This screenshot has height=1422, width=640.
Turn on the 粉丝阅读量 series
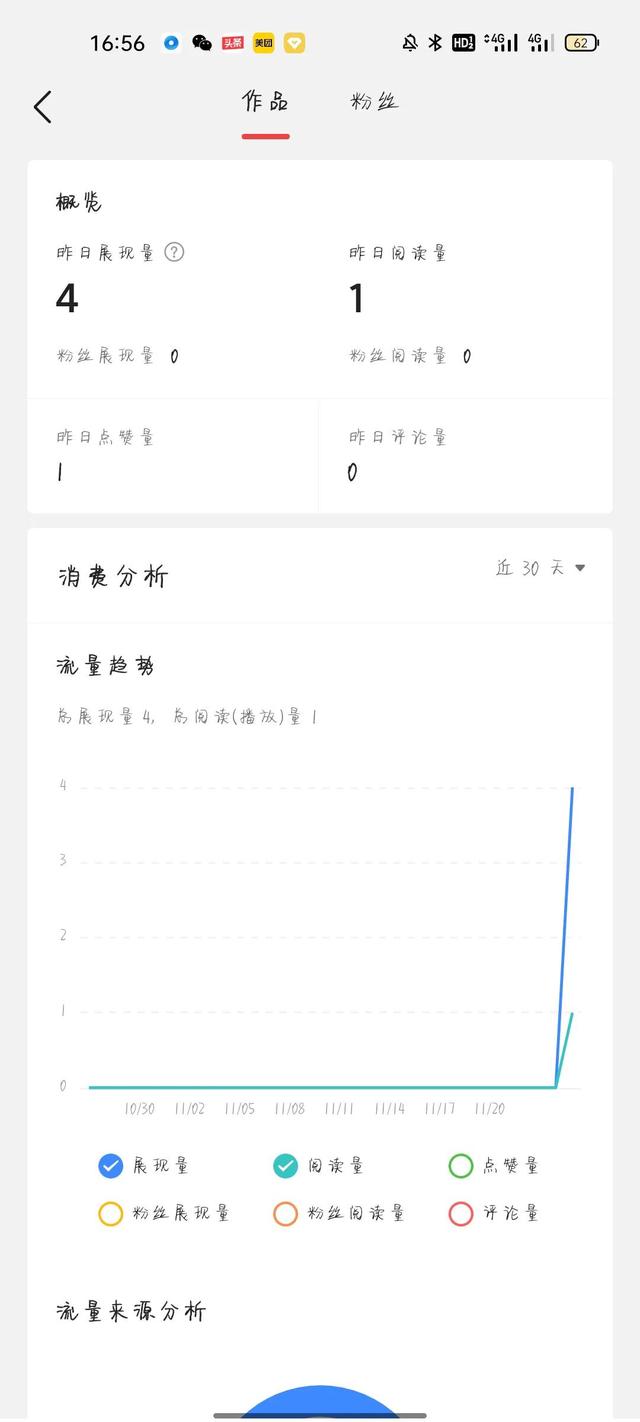(286, 1214)
